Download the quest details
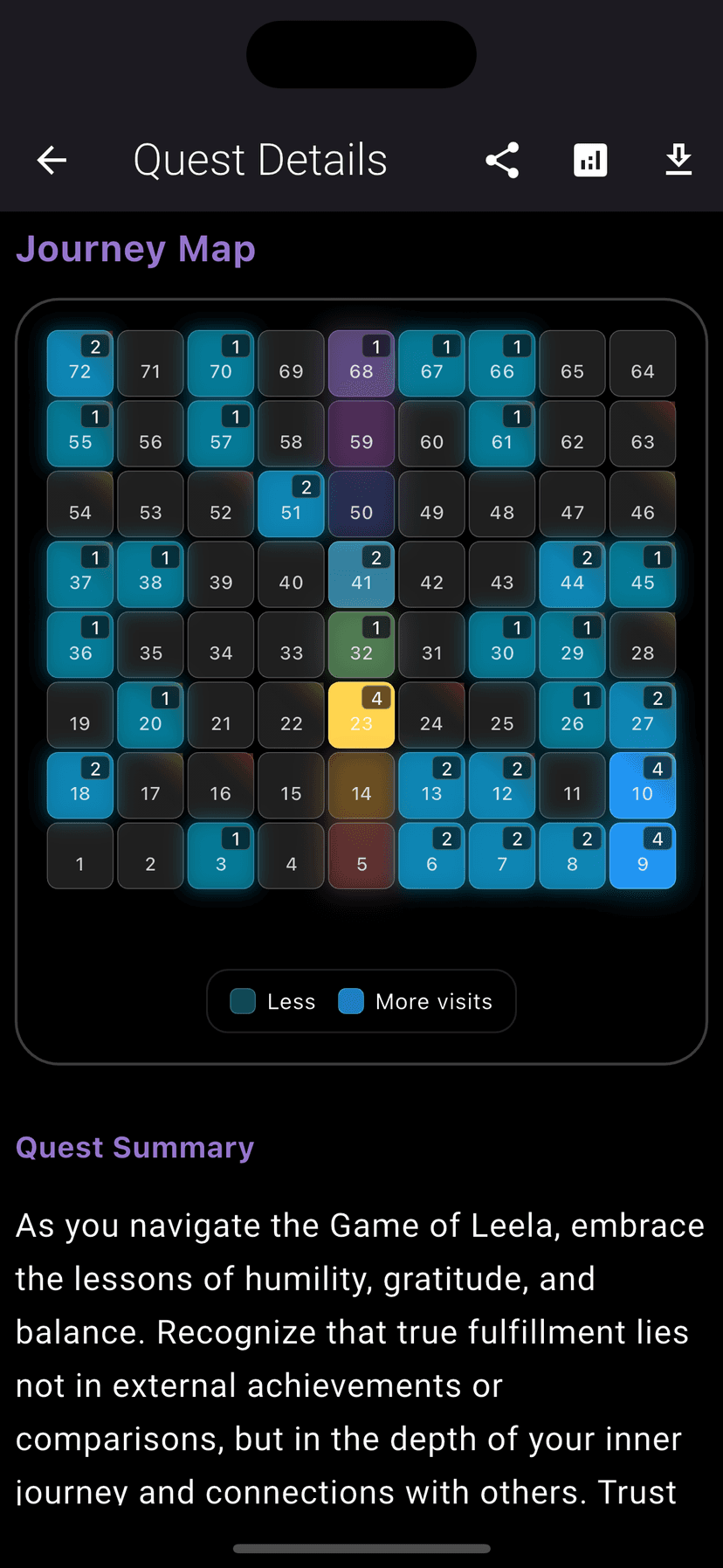 678,160
